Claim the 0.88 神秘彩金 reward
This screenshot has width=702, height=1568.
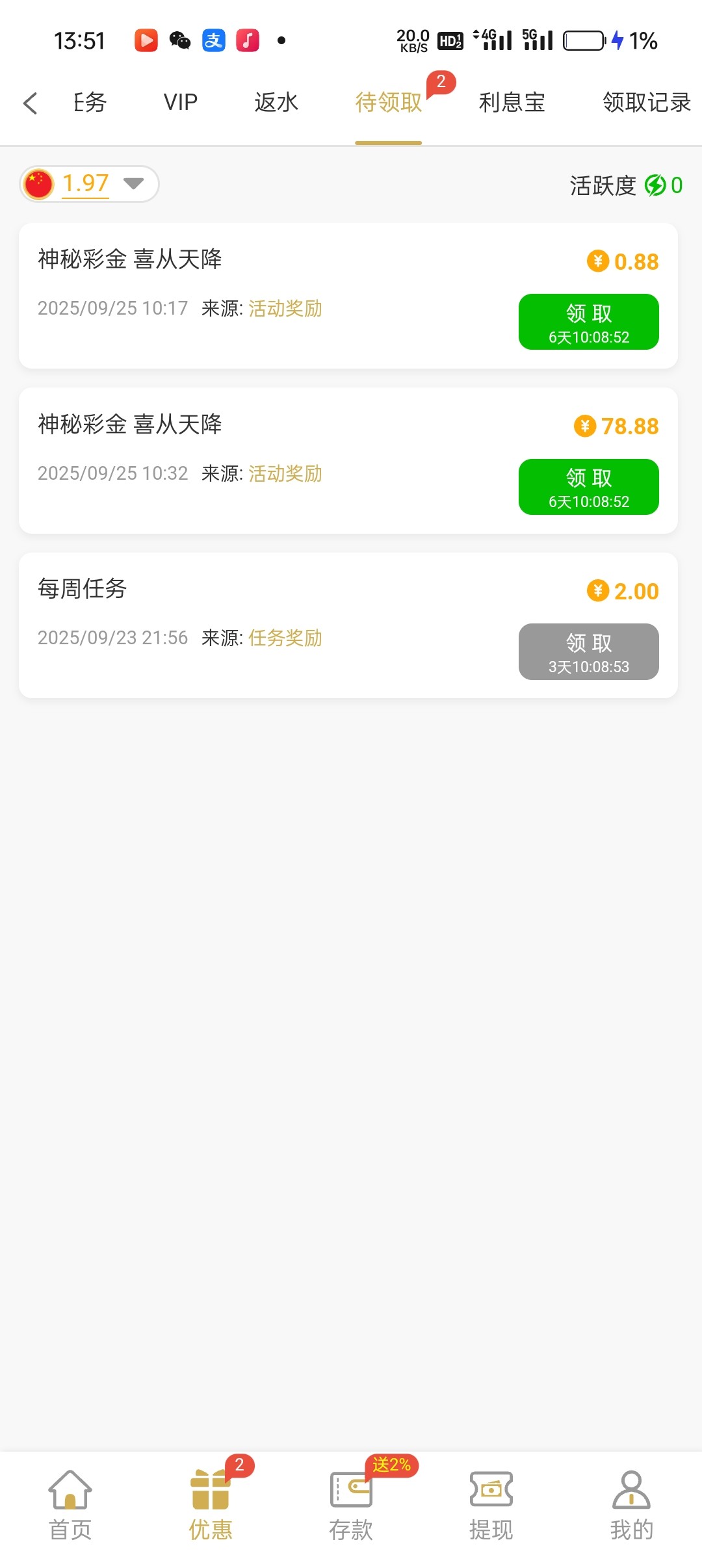588,322
